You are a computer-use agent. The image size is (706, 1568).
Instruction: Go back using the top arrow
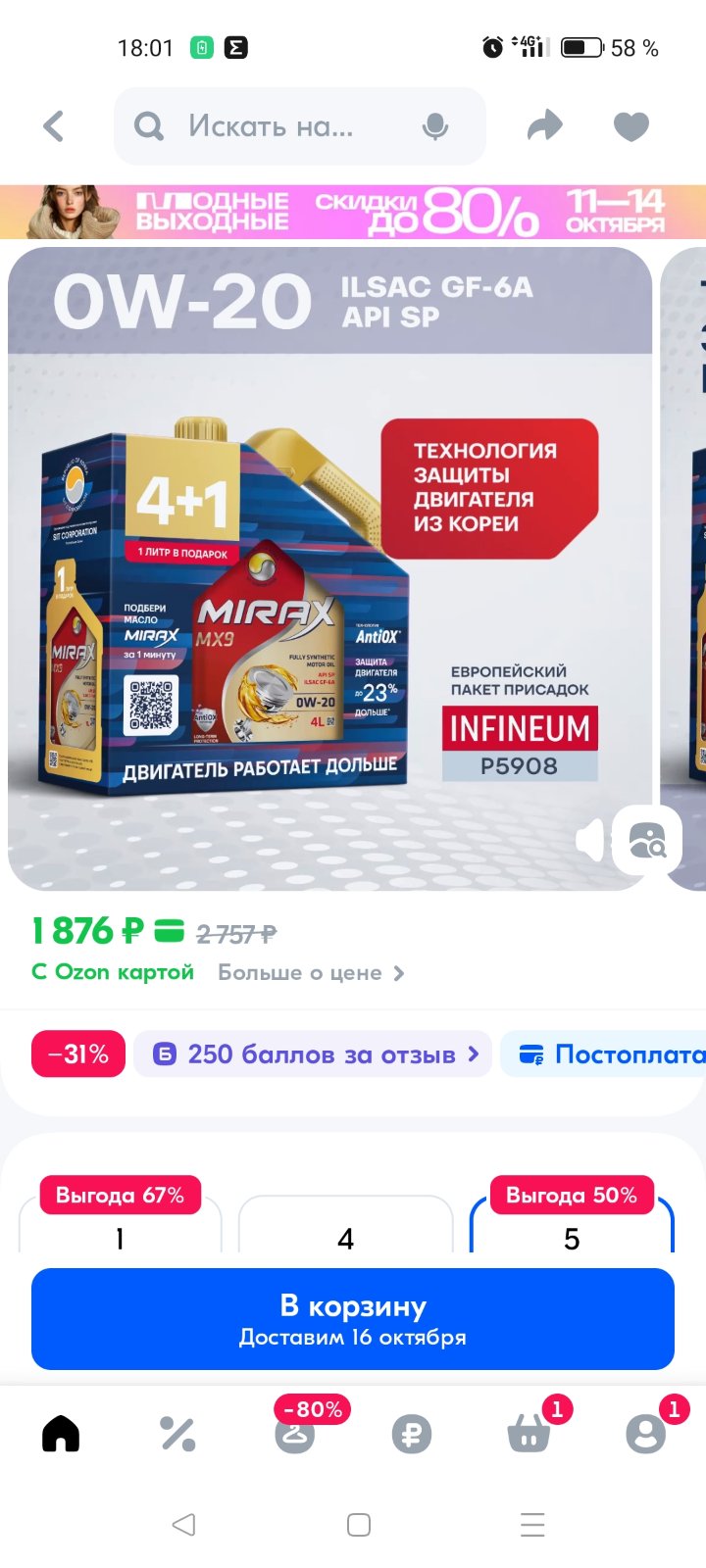[x=54, y=126]
